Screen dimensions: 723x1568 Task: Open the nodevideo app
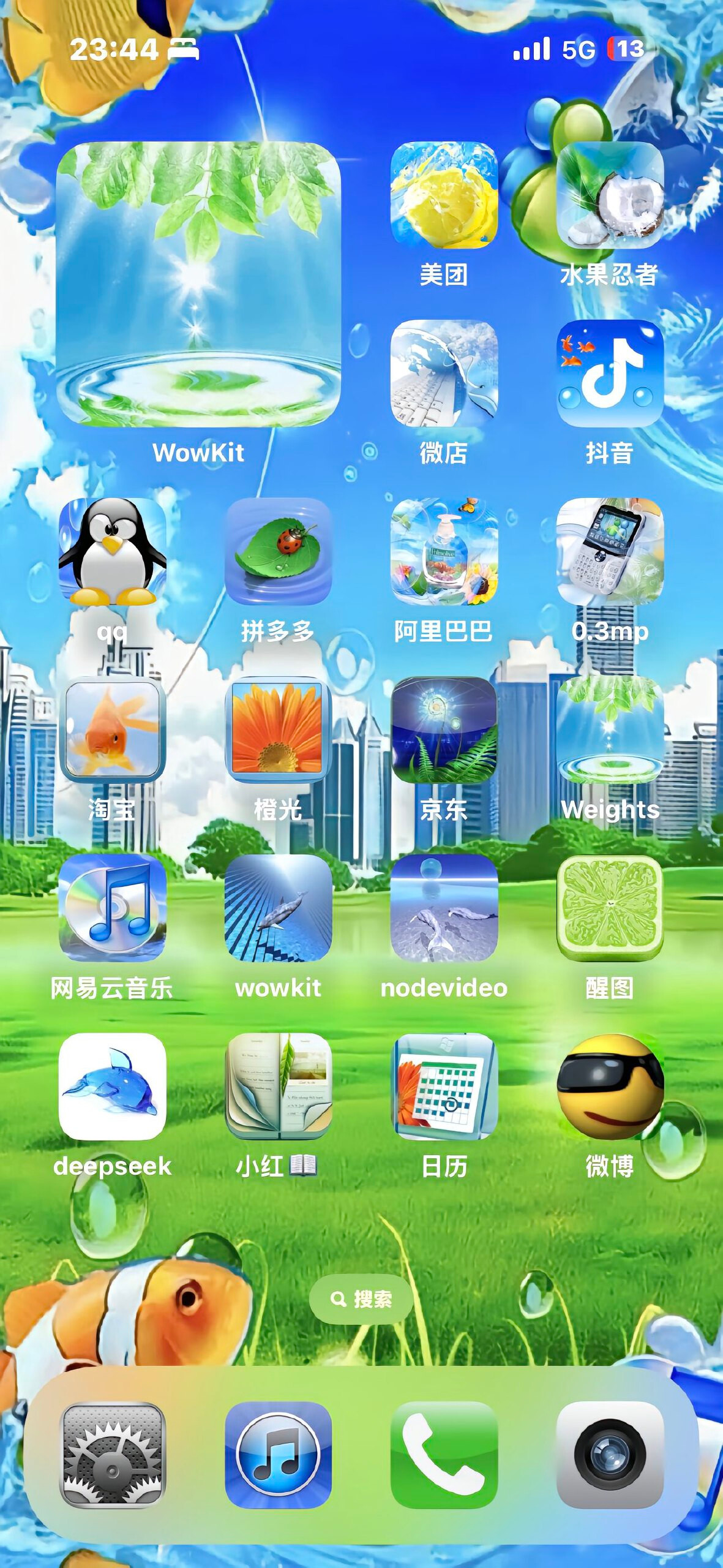click(x=444, y=908)
